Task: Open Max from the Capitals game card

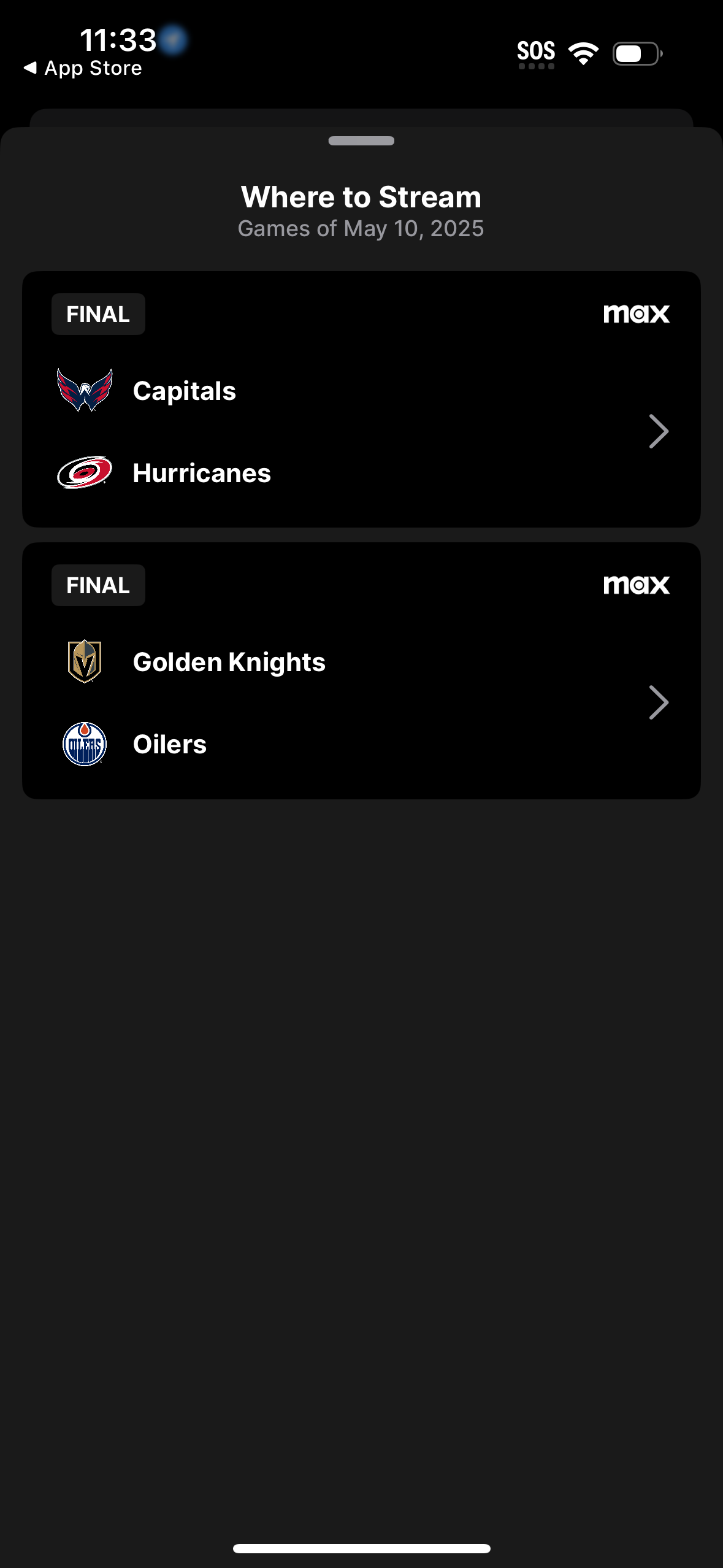Action: pos(637,313)
